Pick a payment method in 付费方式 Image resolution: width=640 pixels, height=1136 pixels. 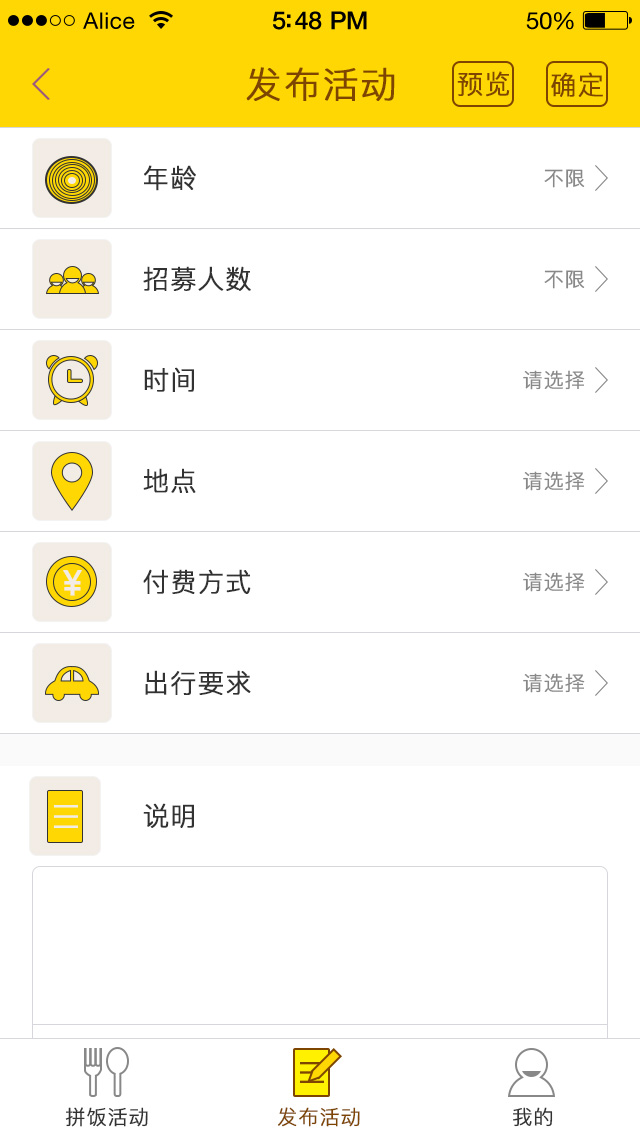coord(320,582)
